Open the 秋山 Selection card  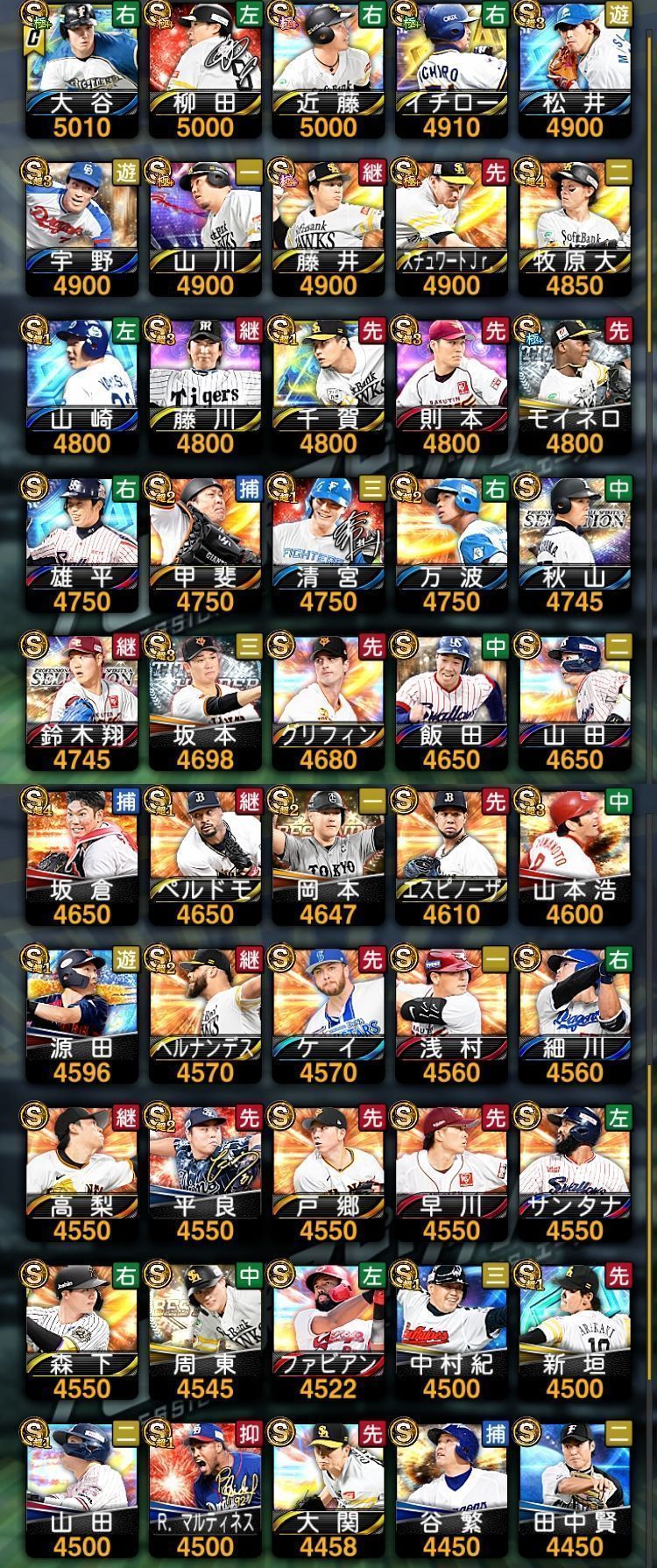pos(575,543)
